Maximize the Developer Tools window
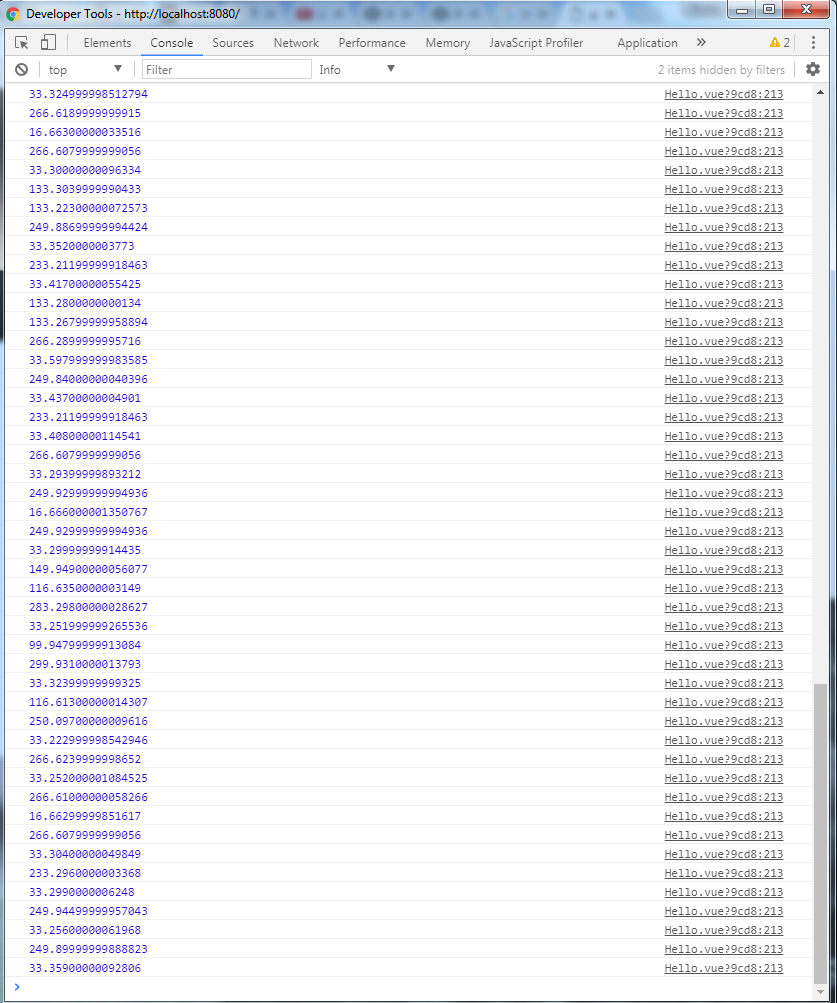The height and width of the screenshot is (1003, 837). tap(768, 10)
